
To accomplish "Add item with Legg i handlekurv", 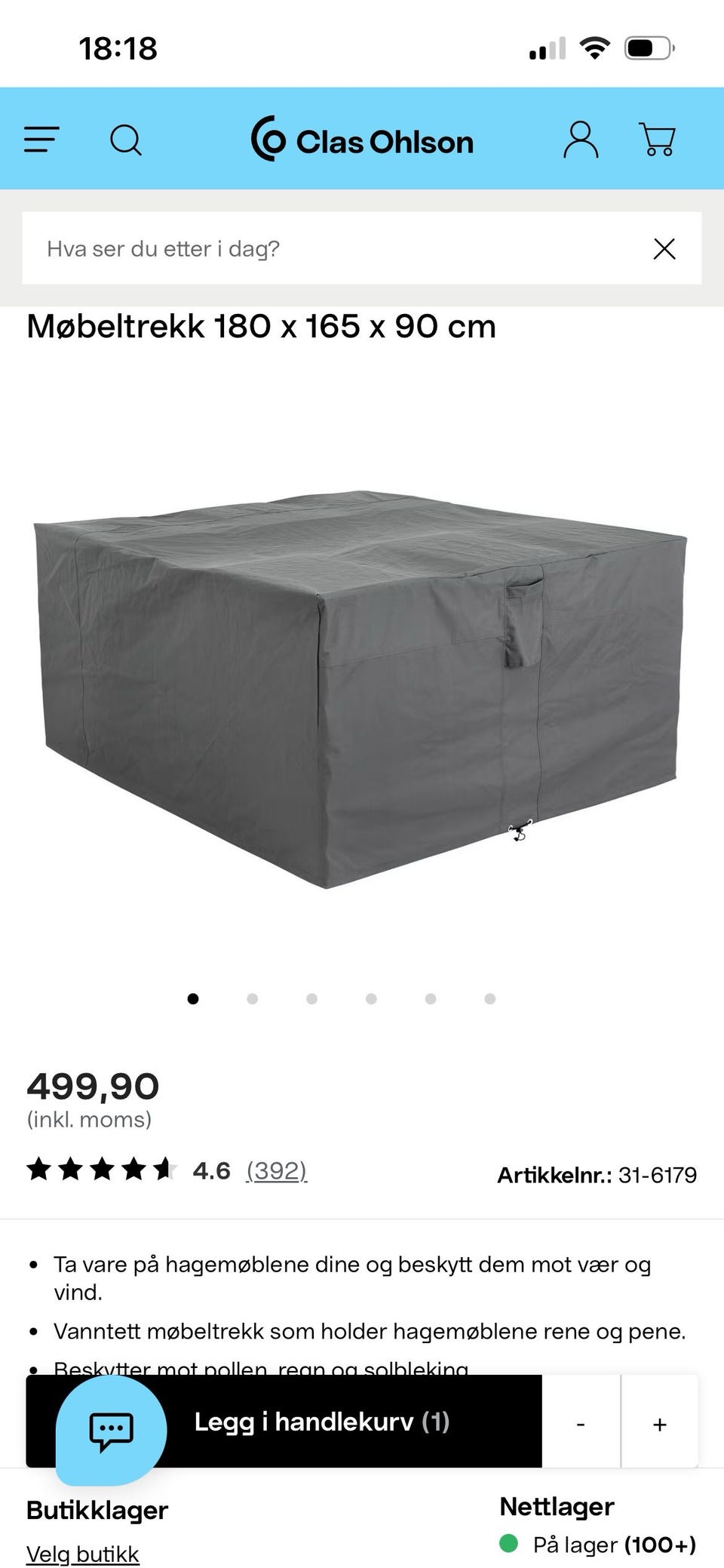I will coord(321,1422).
